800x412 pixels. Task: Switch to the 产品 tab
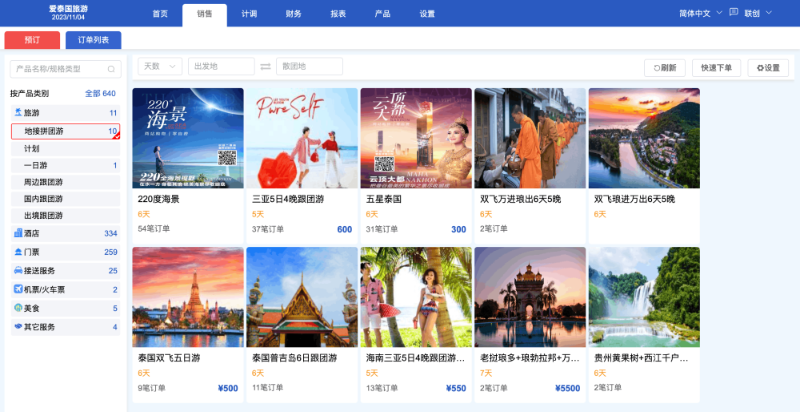coord(382,14)
